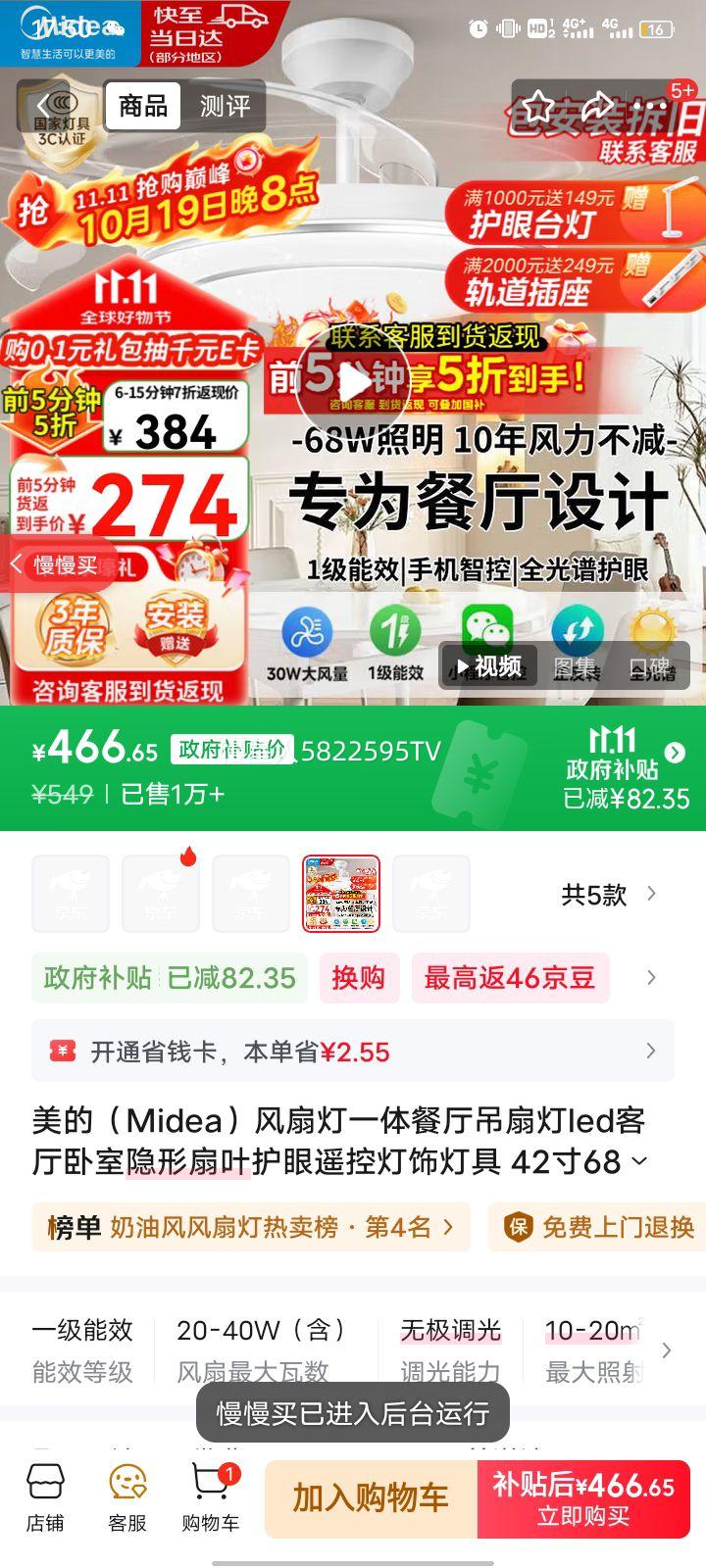The image size is (706, 1568).
Task: Buy now at 补贴后¥466.65
Action: 583,1497
